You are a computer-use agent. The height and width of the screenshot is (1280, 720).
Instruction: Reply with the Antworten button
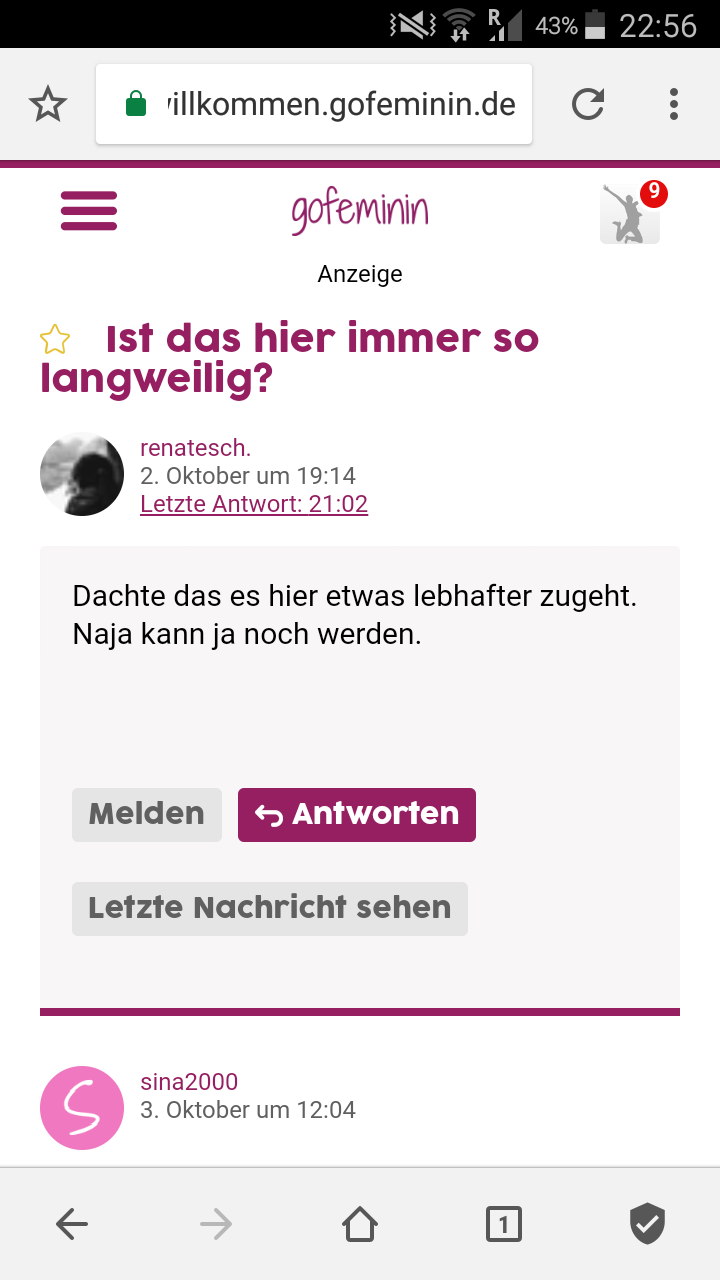[357, 814]
